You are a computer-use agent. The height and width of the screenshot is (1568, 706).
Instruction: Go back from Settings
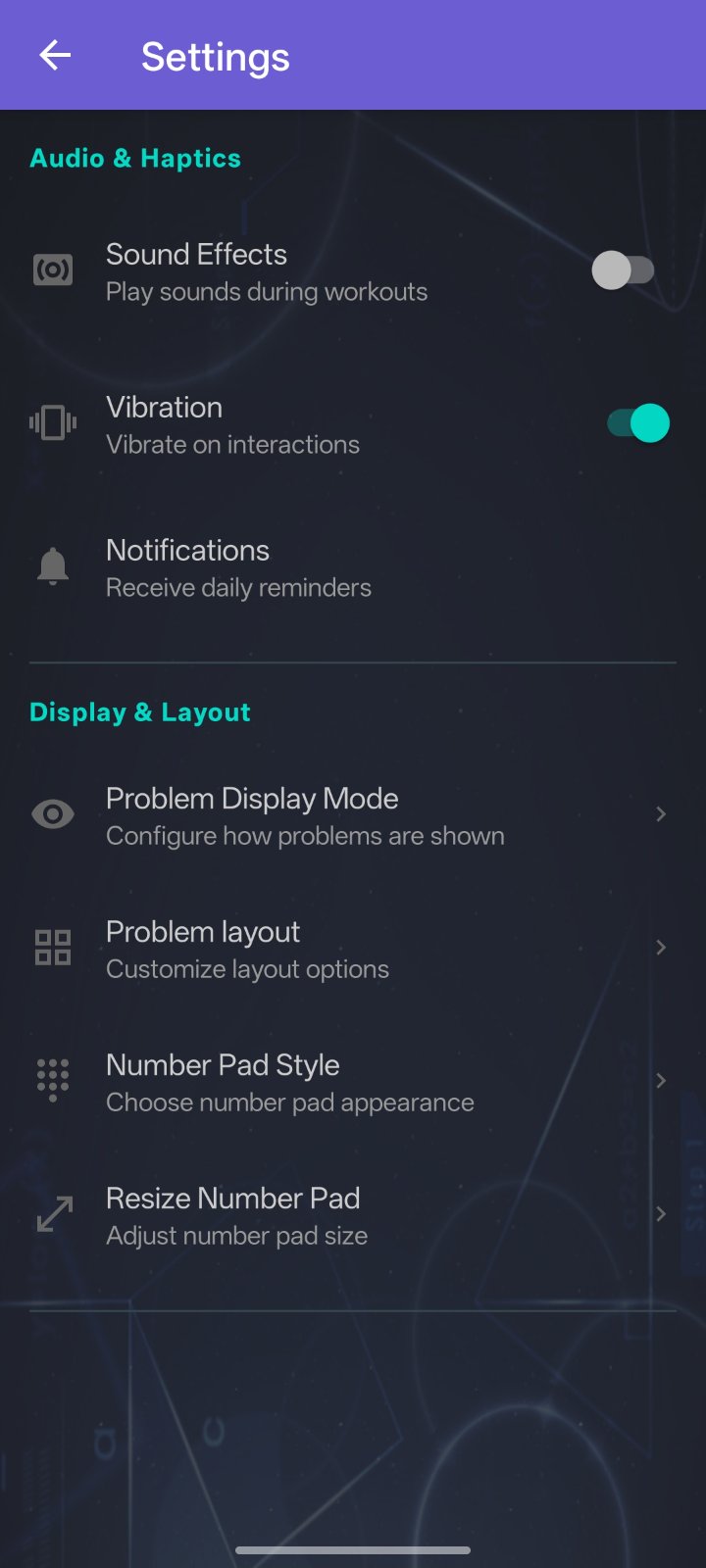(x=55, y=56)
